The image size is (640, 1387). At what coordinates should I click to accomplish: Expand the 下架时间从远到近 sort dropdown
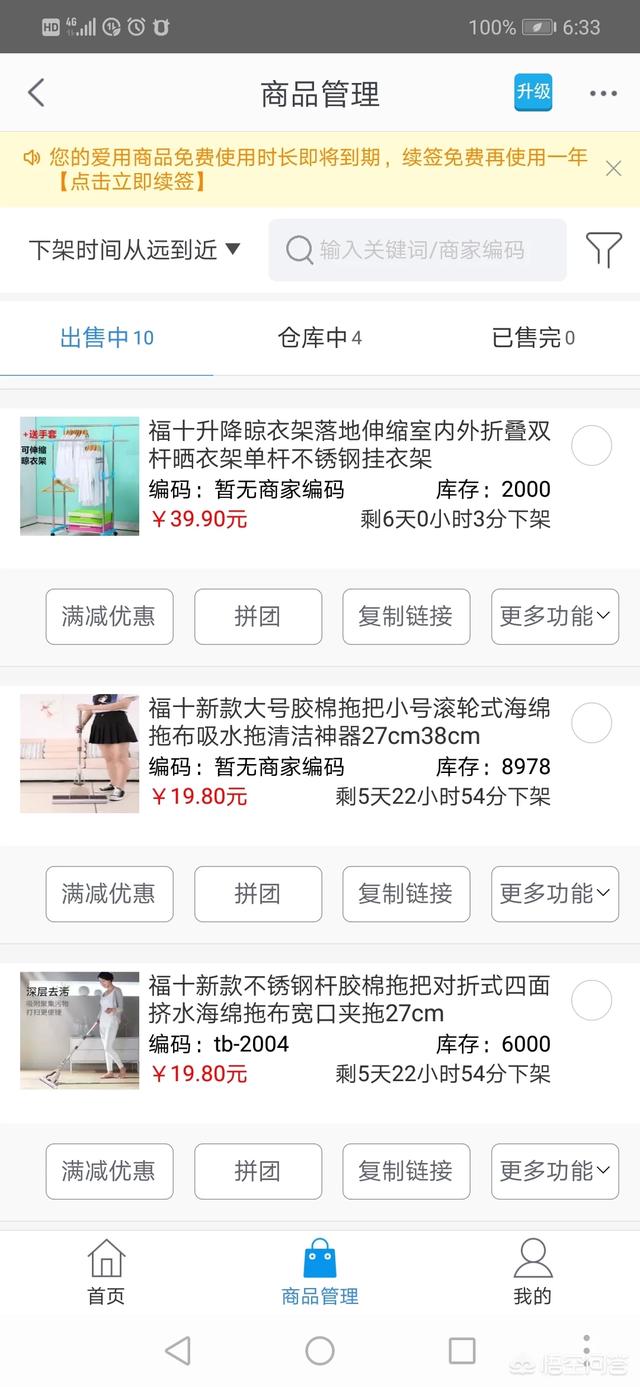click(x=134, y=249)
